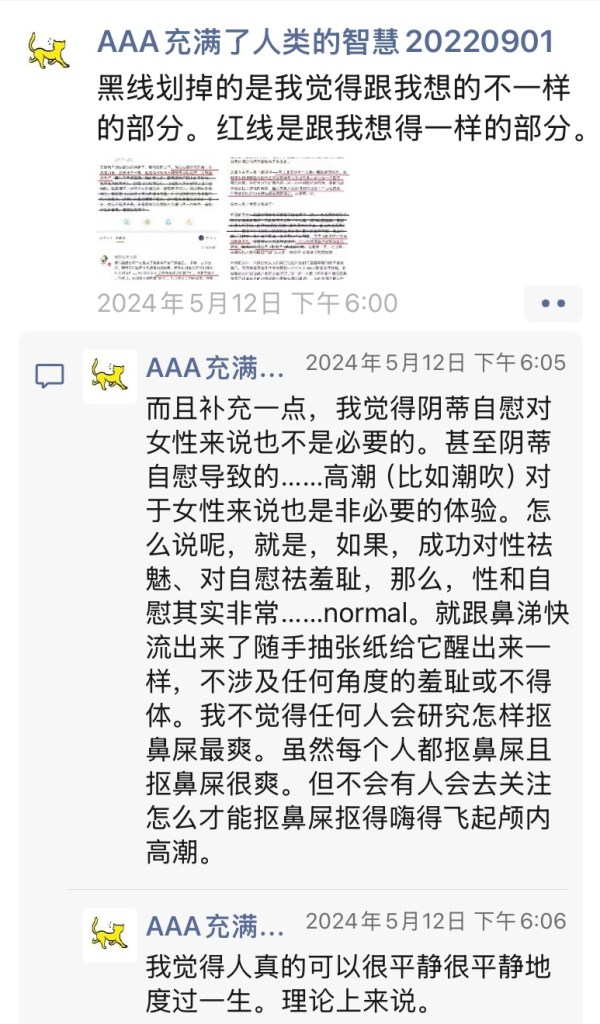Open the two-dot actions button on the post

[553, 303]
